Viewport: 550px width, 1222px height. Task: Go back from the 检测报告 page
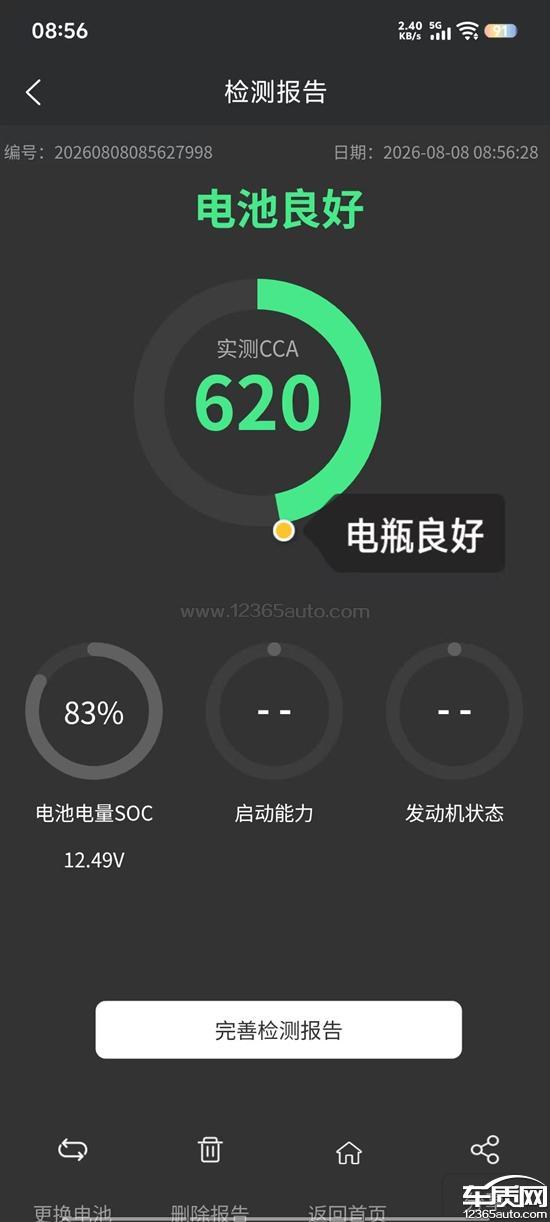point(33,93)
